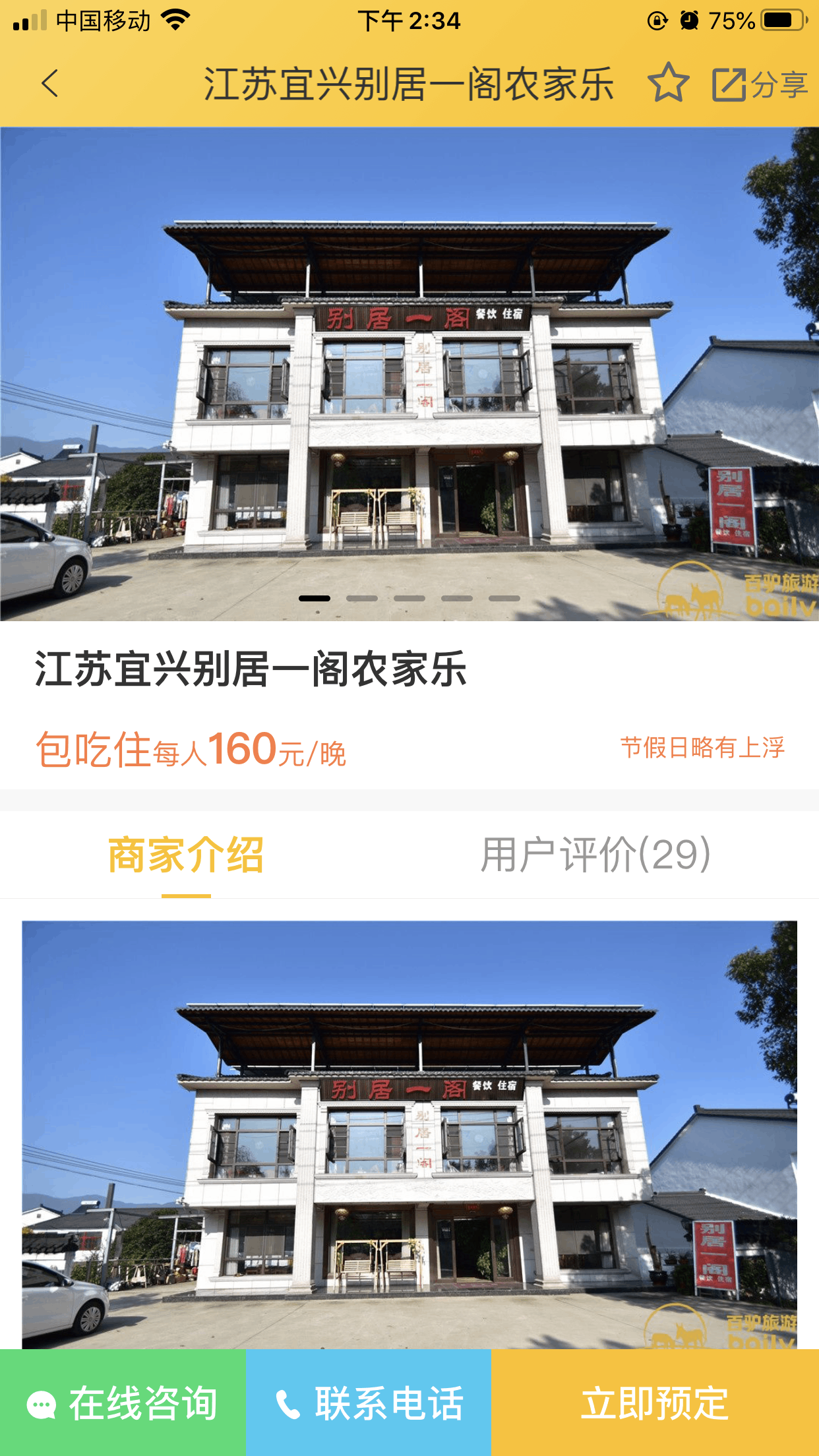The height and width of the screenshot is (1456, 819).
Task: Call the merchant using 联系电话
Action: click(369, 1403)
